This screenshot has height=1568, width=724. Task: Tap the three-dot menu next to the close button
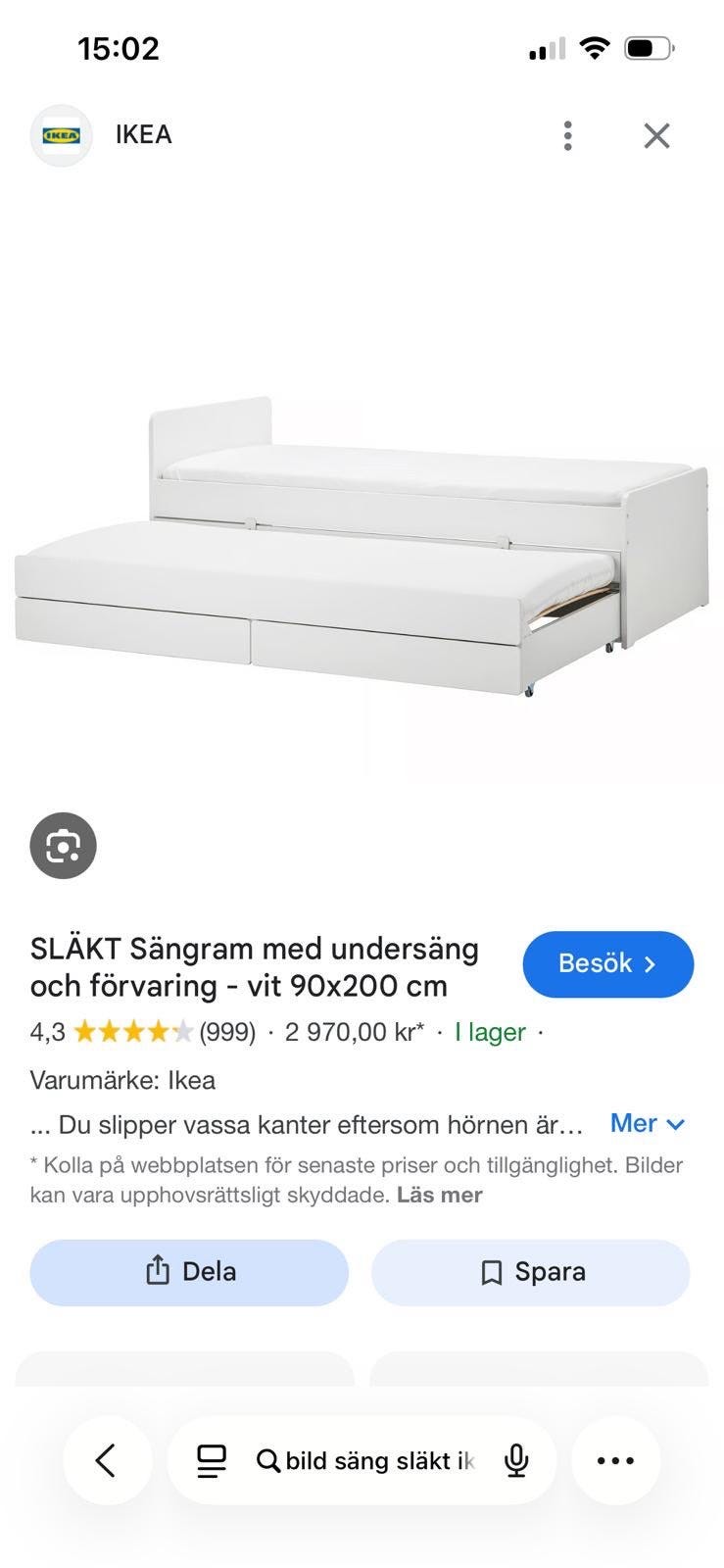[x=567, y=136]
